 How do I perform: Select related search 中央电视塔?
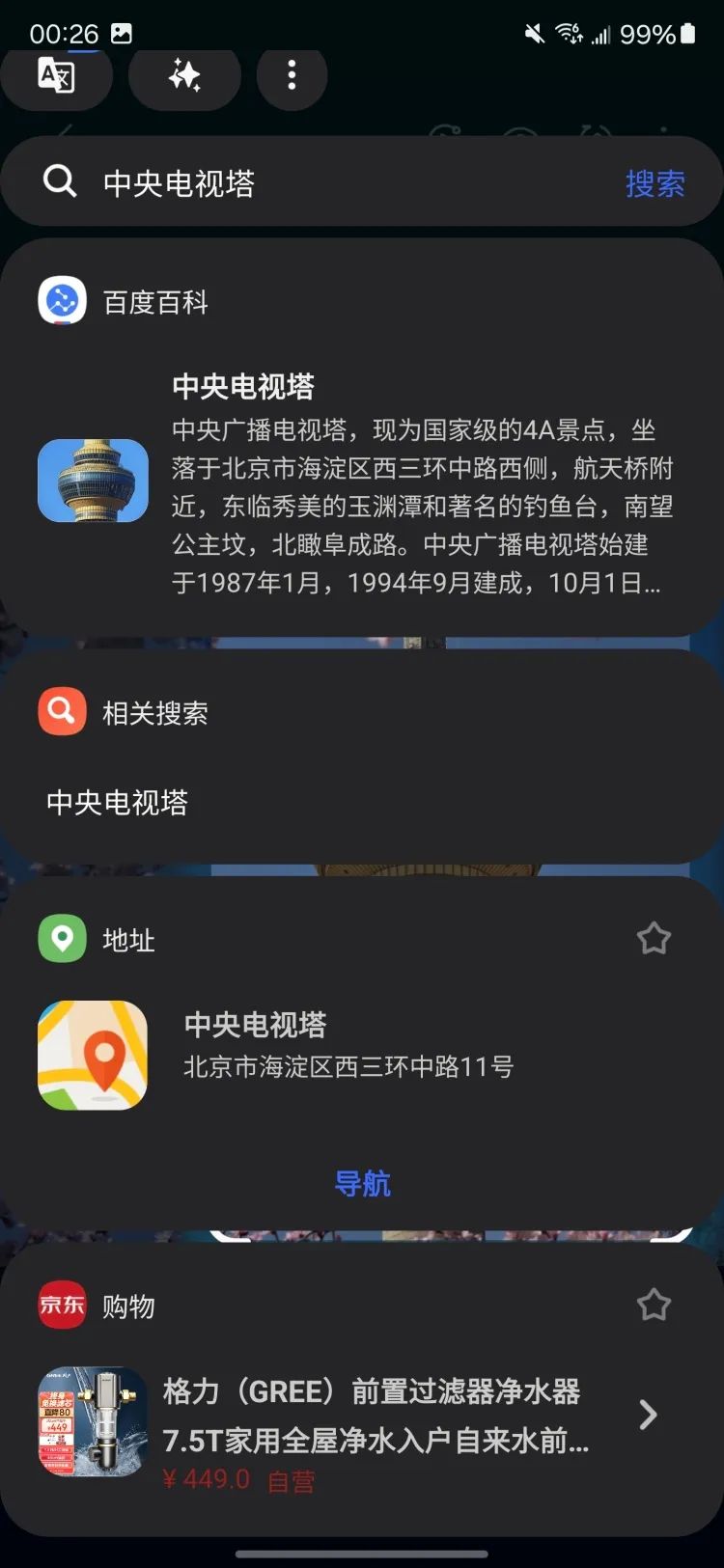click(118, 803)
